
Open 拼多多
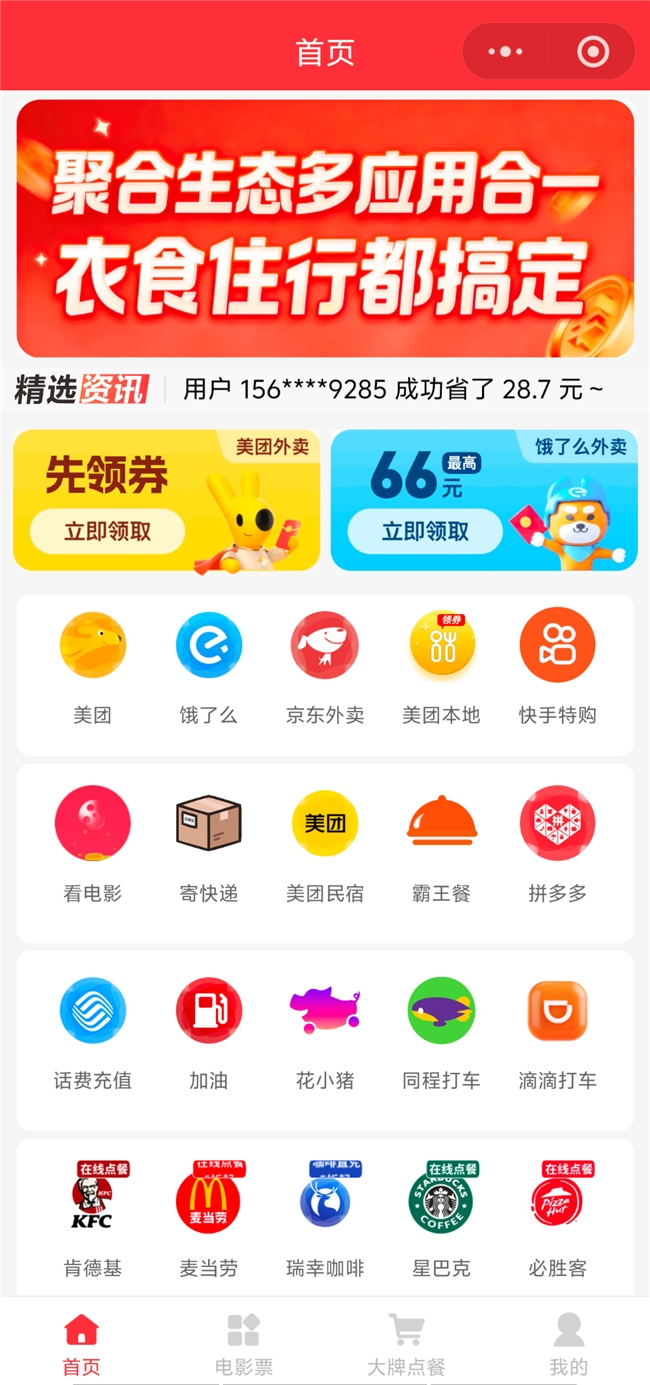click(557, 845)
